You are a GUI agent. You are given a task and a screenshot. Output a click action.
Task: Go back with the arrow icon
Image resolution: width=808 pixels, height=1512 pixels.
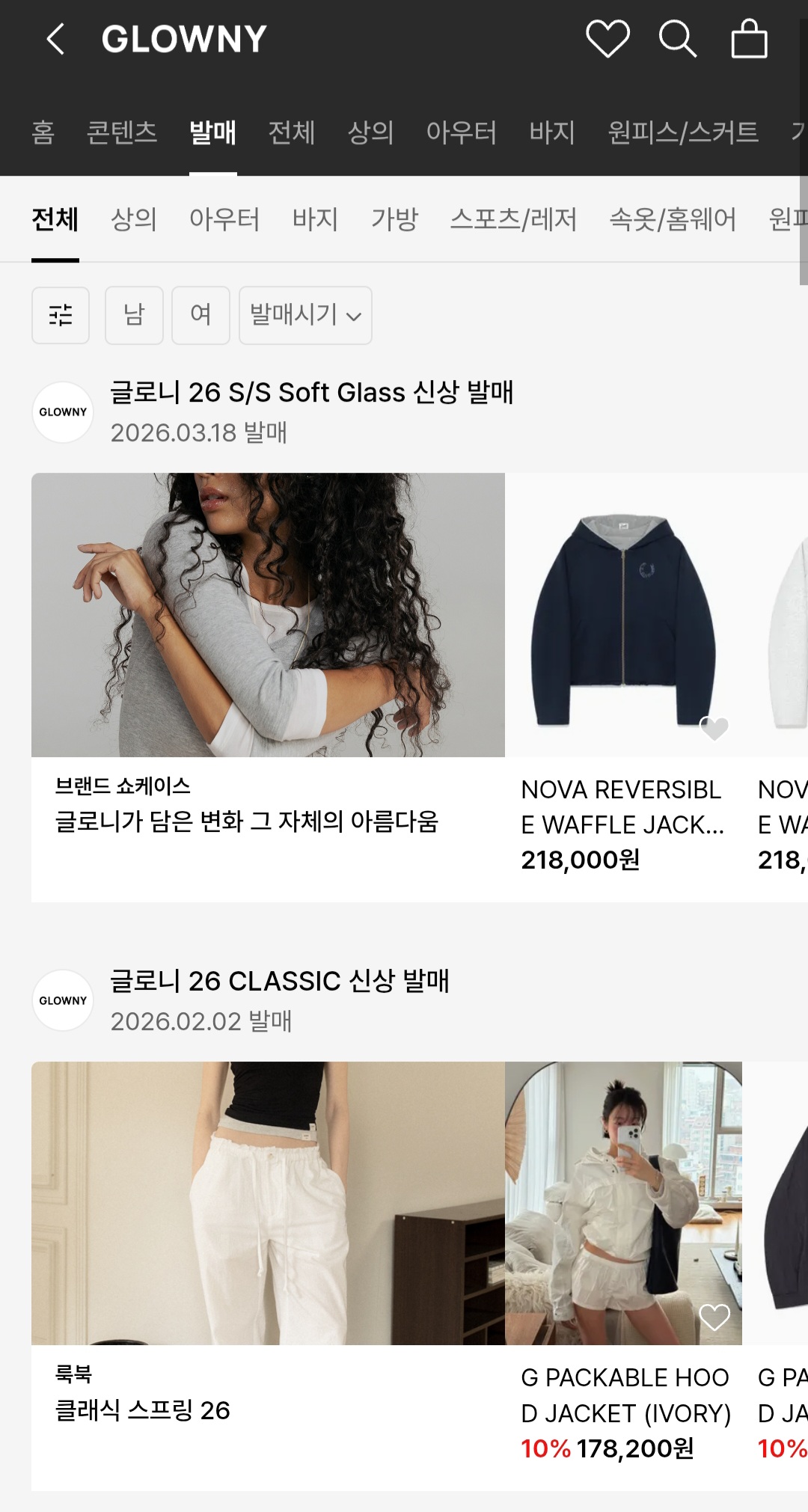pyautogui.click(x=56, y=39)
